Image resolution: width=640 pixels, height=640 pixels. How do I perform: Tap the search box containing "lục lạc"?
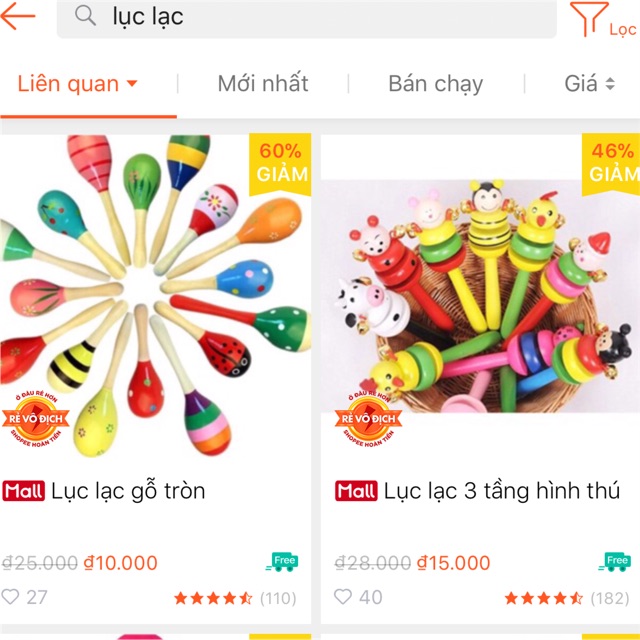(307, 17)
